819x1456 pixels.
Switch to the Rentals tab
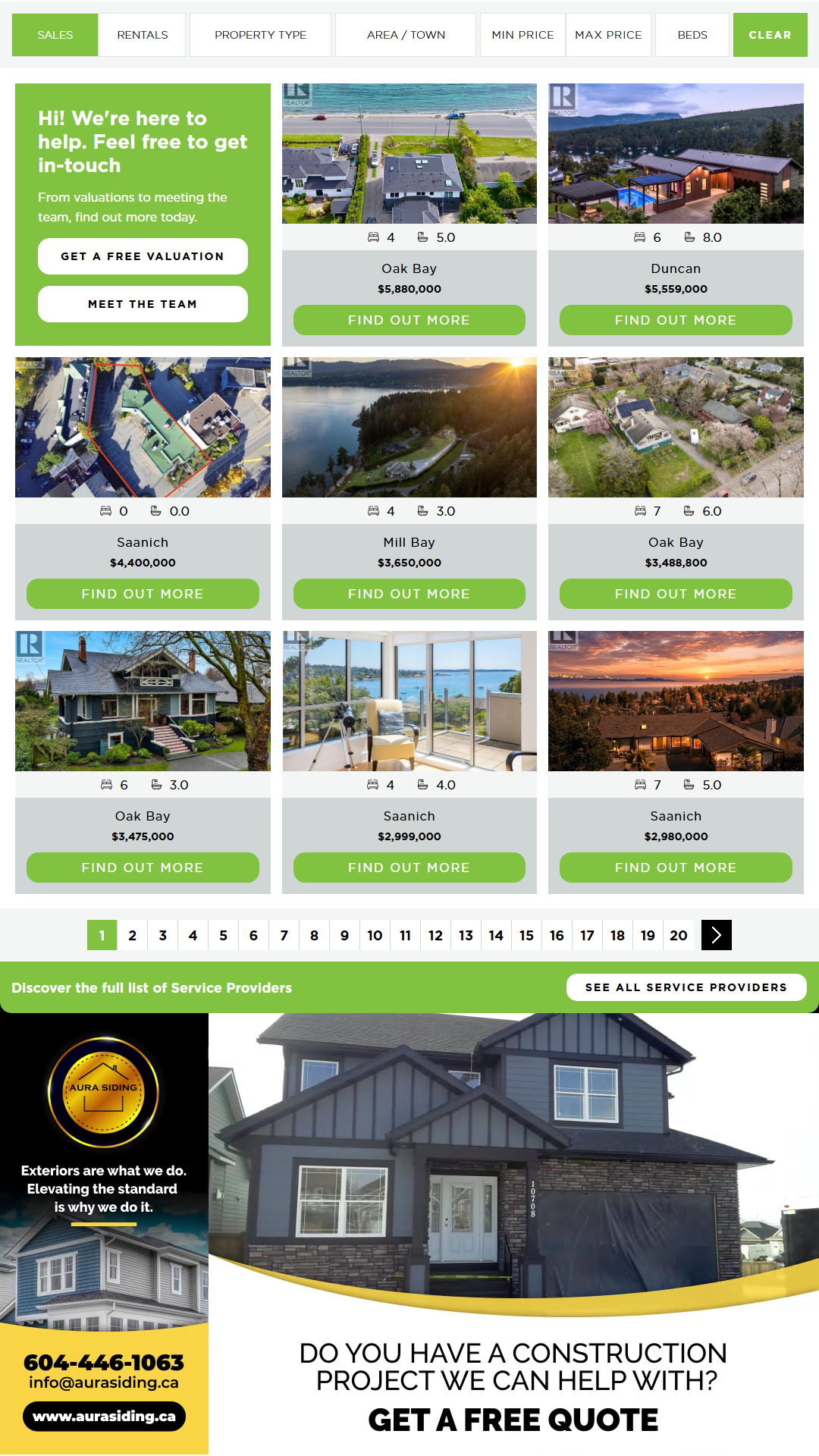click(x=142, y=35)
